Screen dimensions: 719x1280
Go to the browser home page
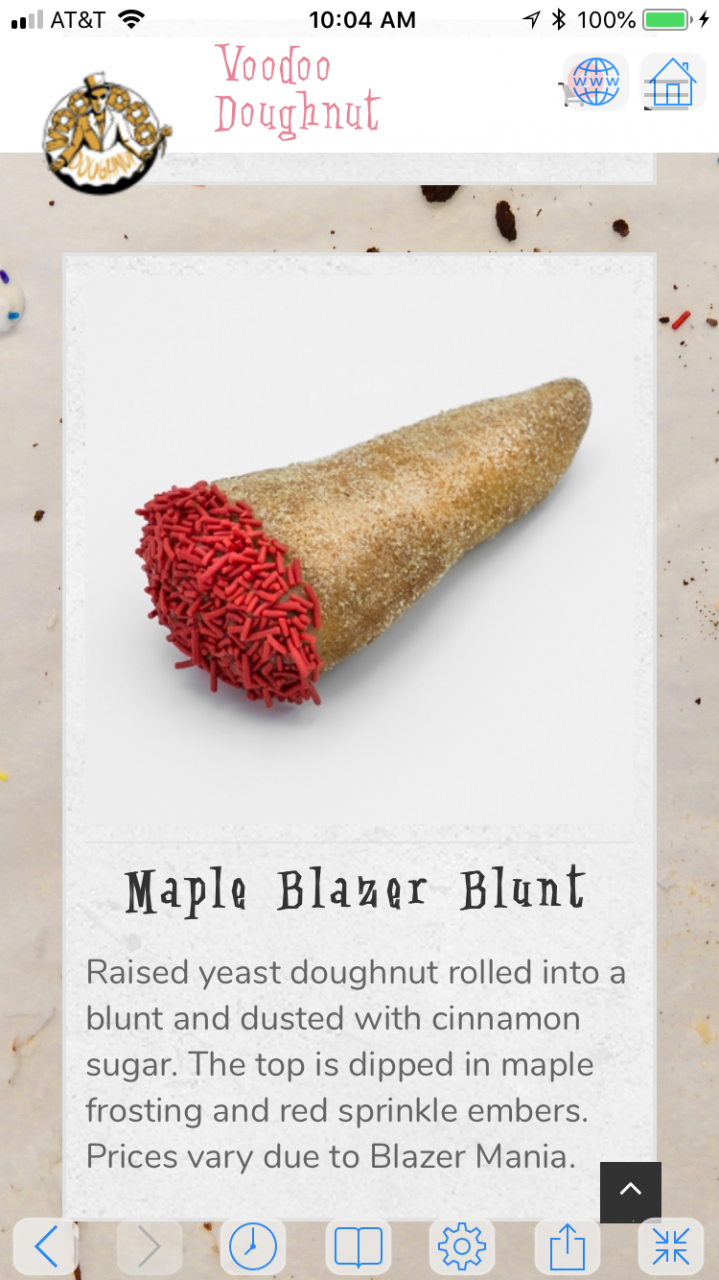tap(672, 82)
